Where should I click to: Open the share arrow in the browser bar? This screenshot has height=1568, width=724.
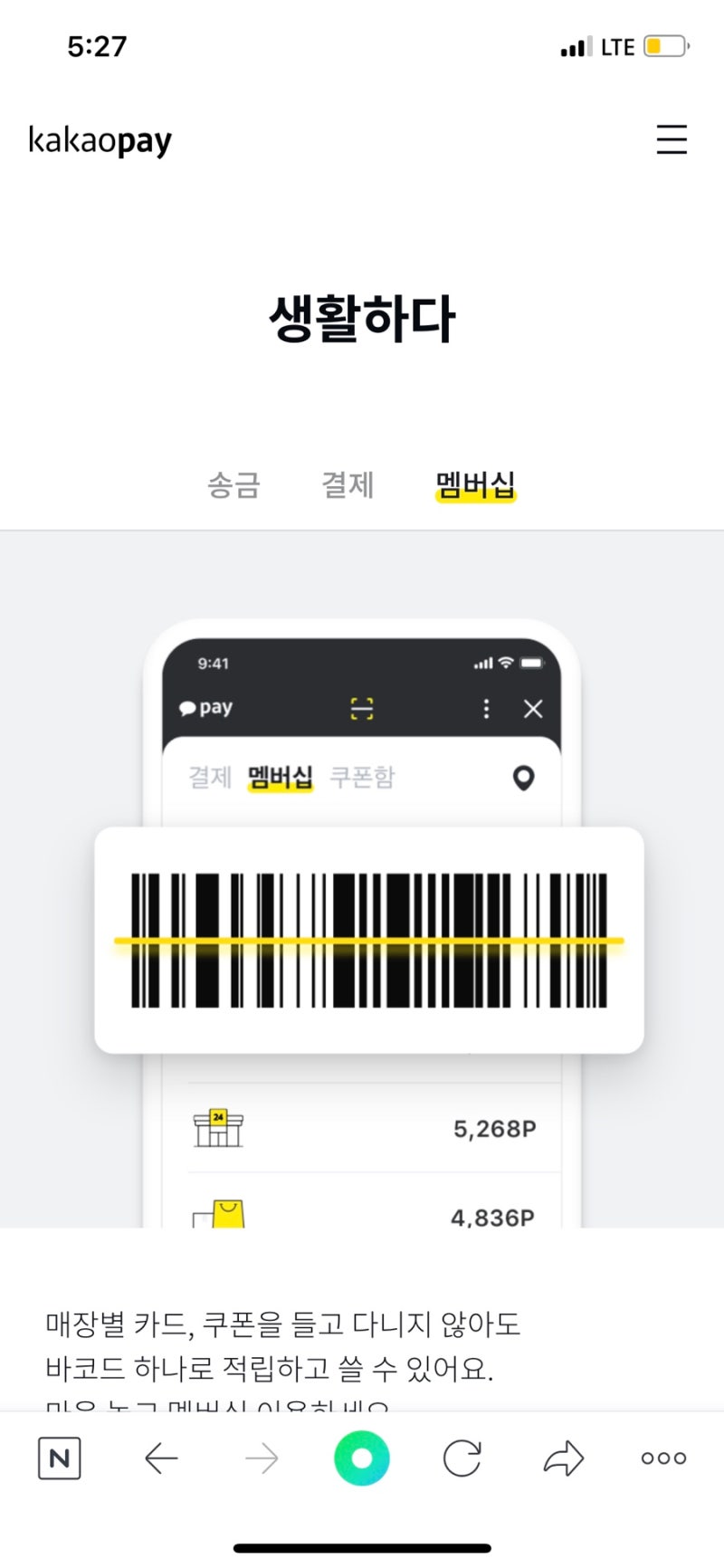click(x=562, y=1458)
